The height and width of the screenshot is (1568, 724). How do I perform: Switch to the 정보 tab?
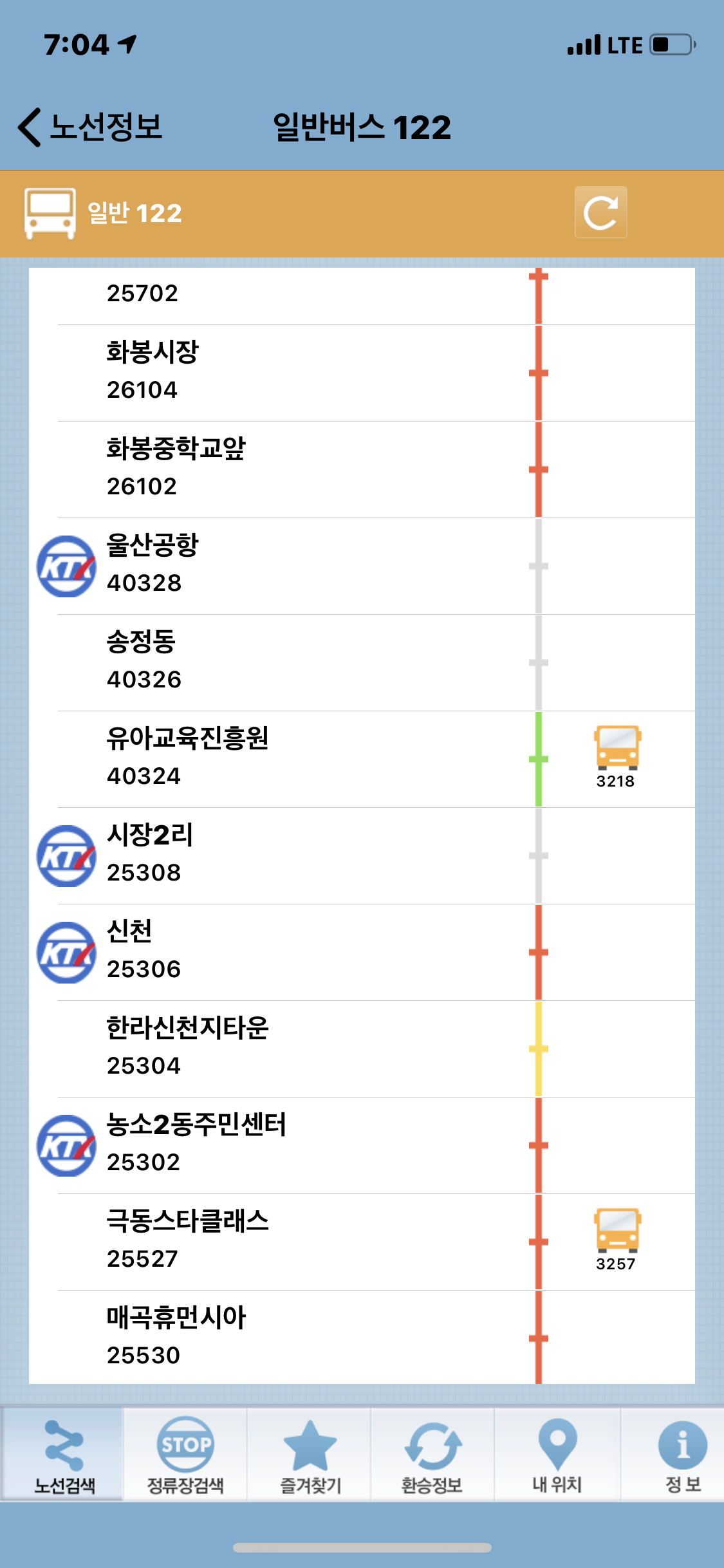pos(682,1455)
